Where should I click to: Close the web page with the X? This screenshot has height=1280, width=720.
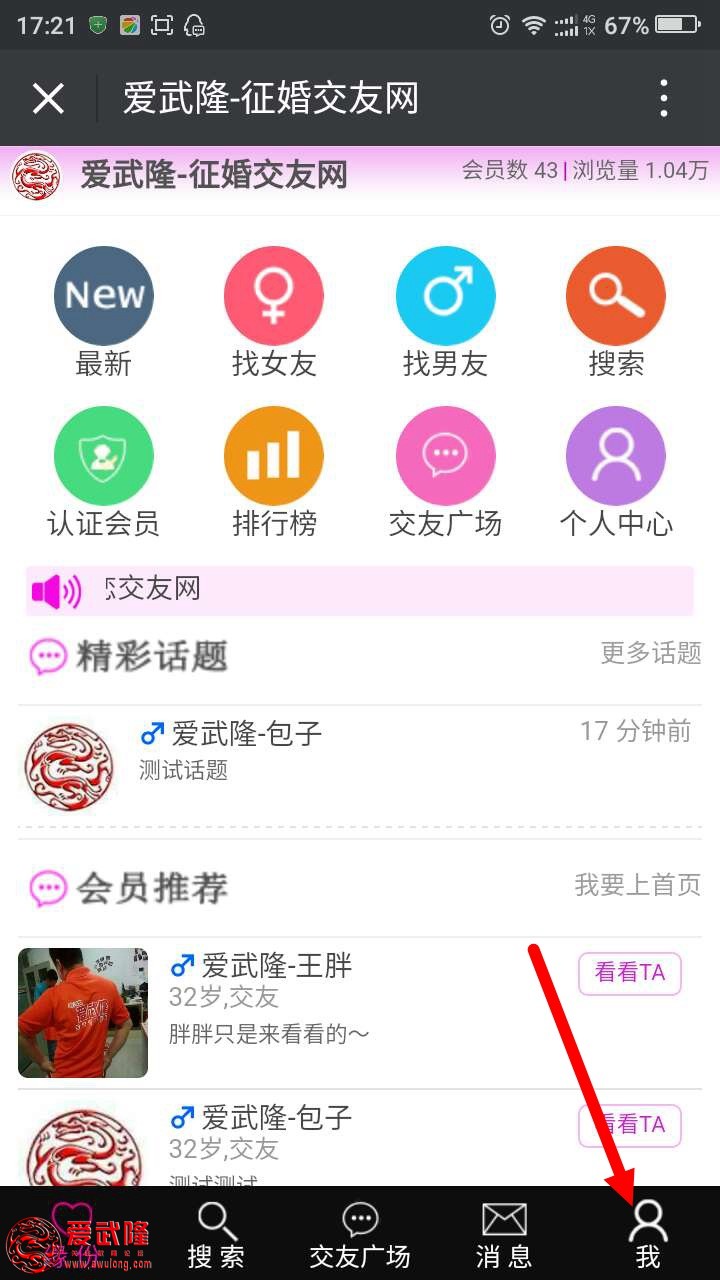pos(48,98)
